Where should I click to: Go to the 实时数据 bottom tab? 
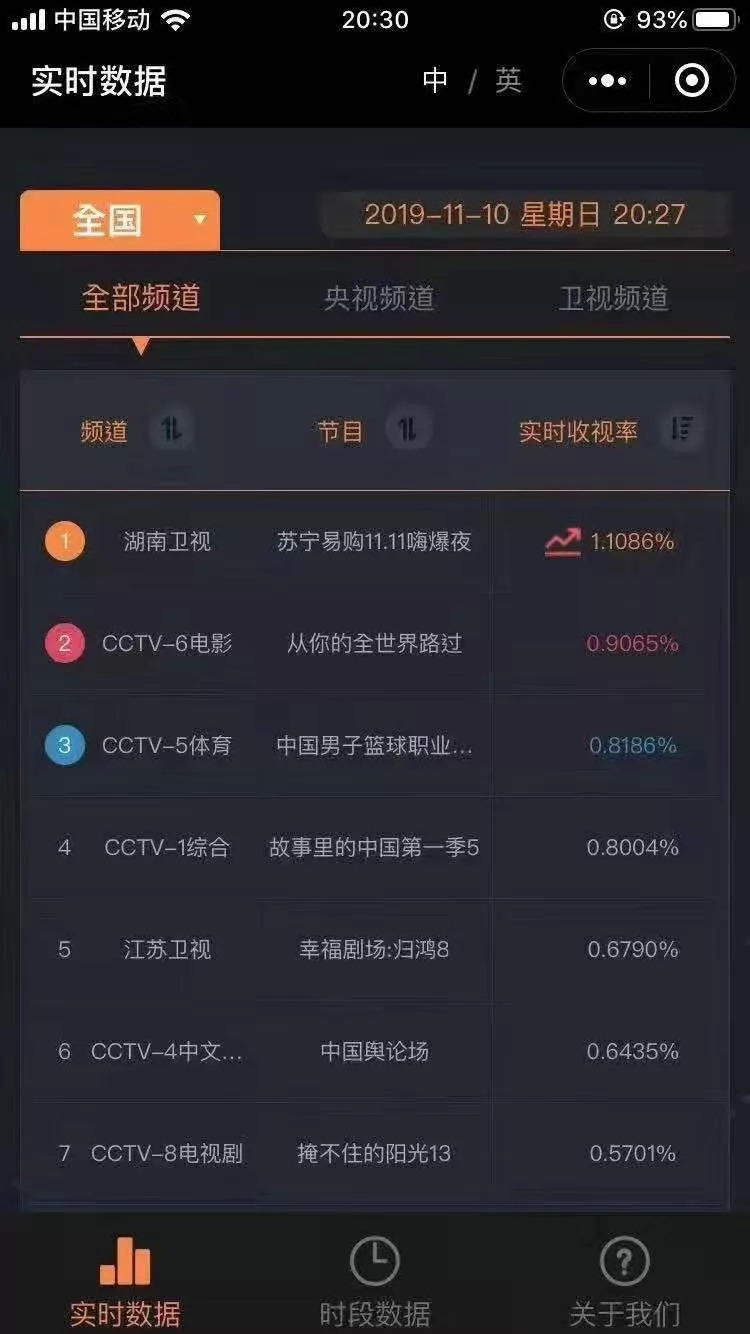[x=125, y=1279]
